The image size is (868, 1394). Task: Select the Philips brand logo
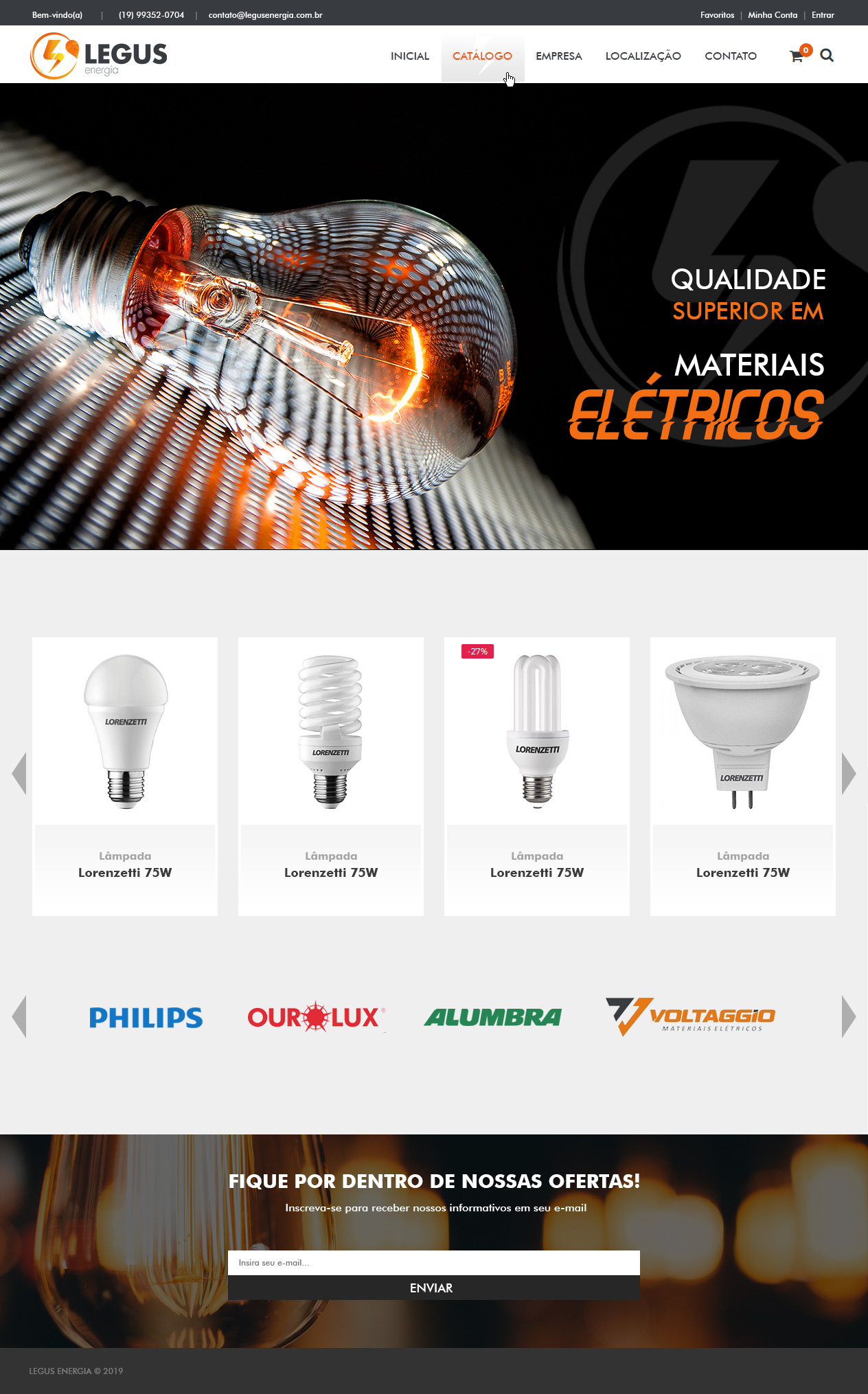[x=146, y=1018]
